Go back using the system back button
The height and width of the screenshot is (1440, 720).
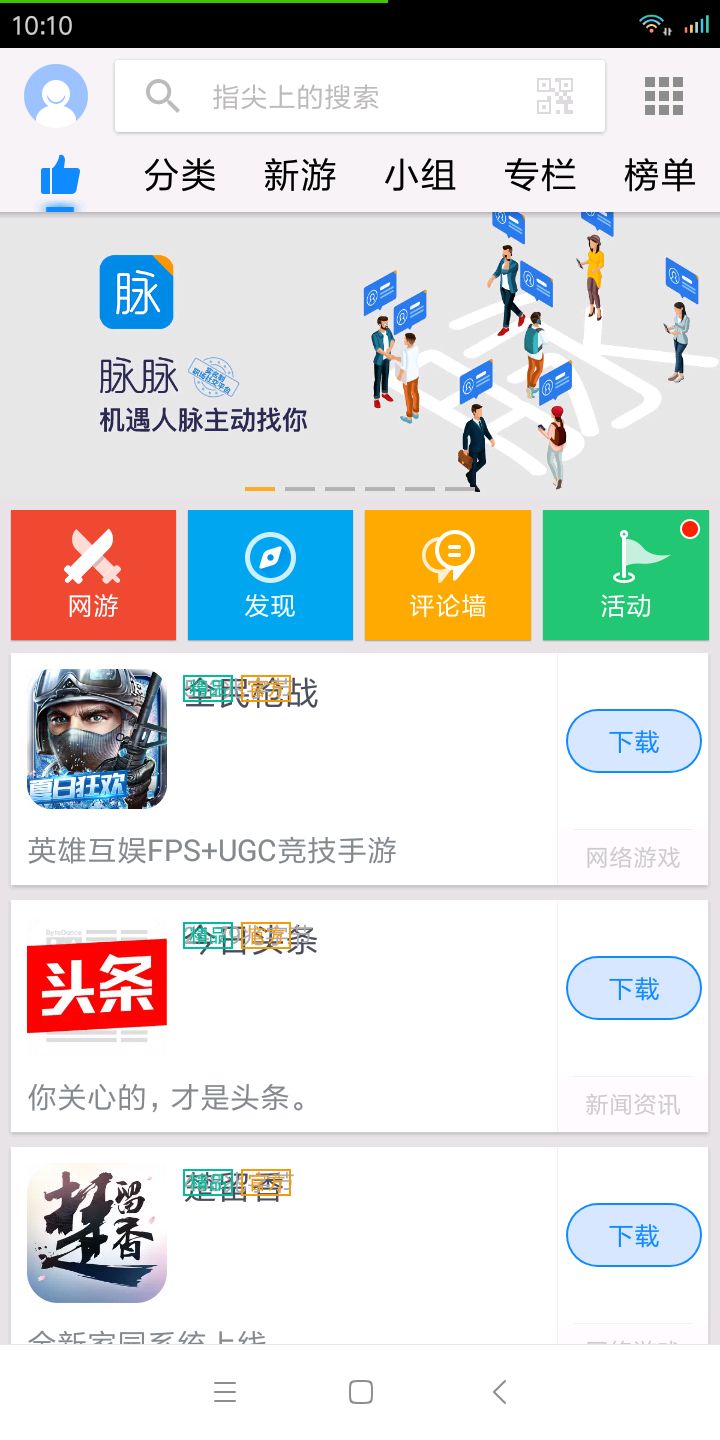[499, 1392]
